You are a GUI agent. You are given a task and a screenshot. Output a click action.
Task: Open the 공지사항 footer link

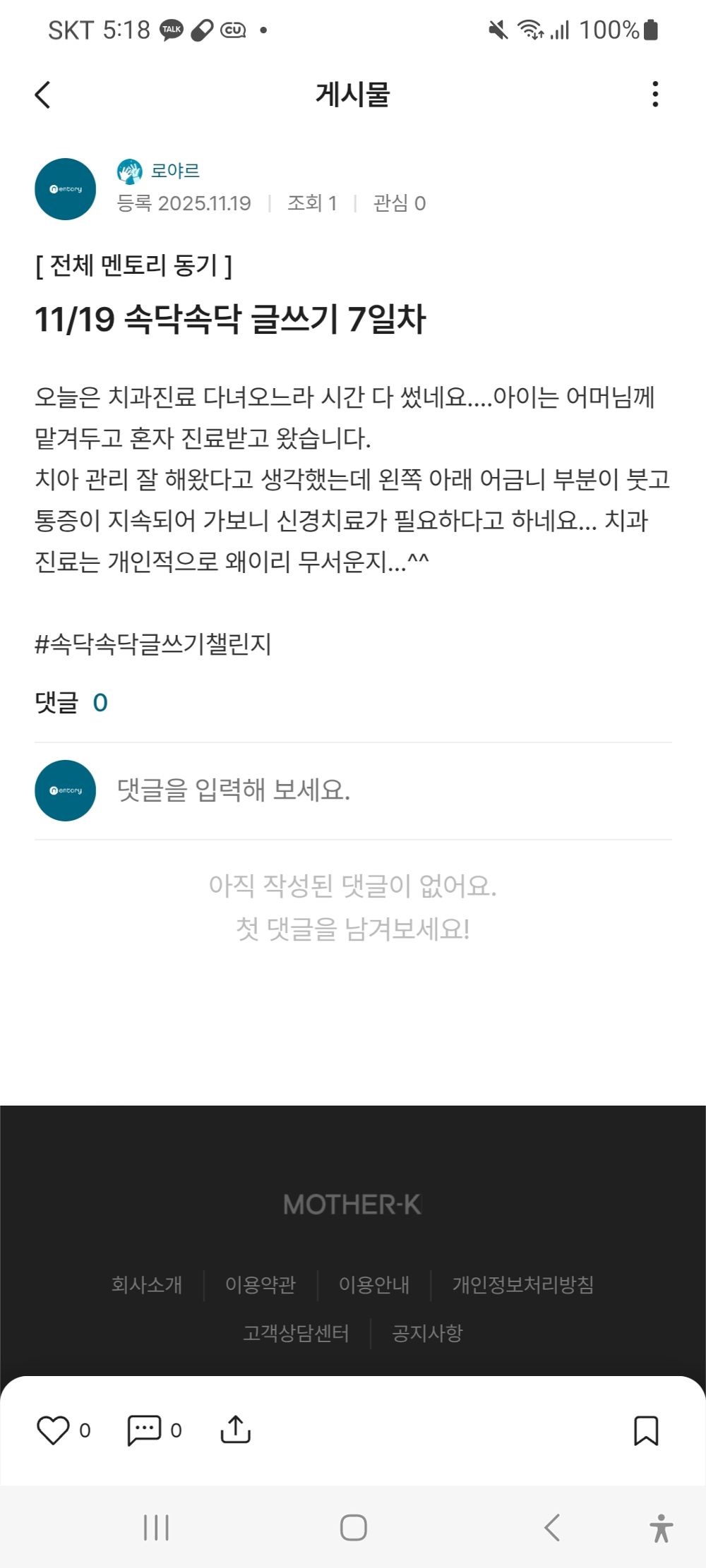tap(426, 1334)
